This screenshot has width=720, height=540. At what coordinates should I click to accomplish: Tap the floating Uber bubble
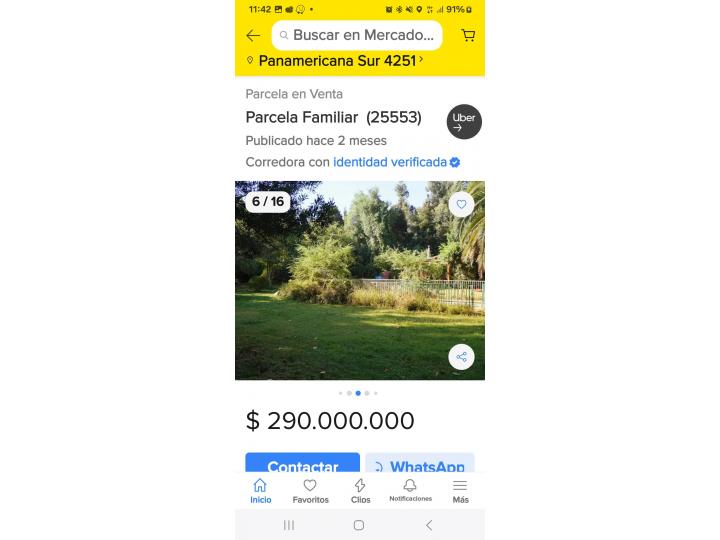point(464,121)
